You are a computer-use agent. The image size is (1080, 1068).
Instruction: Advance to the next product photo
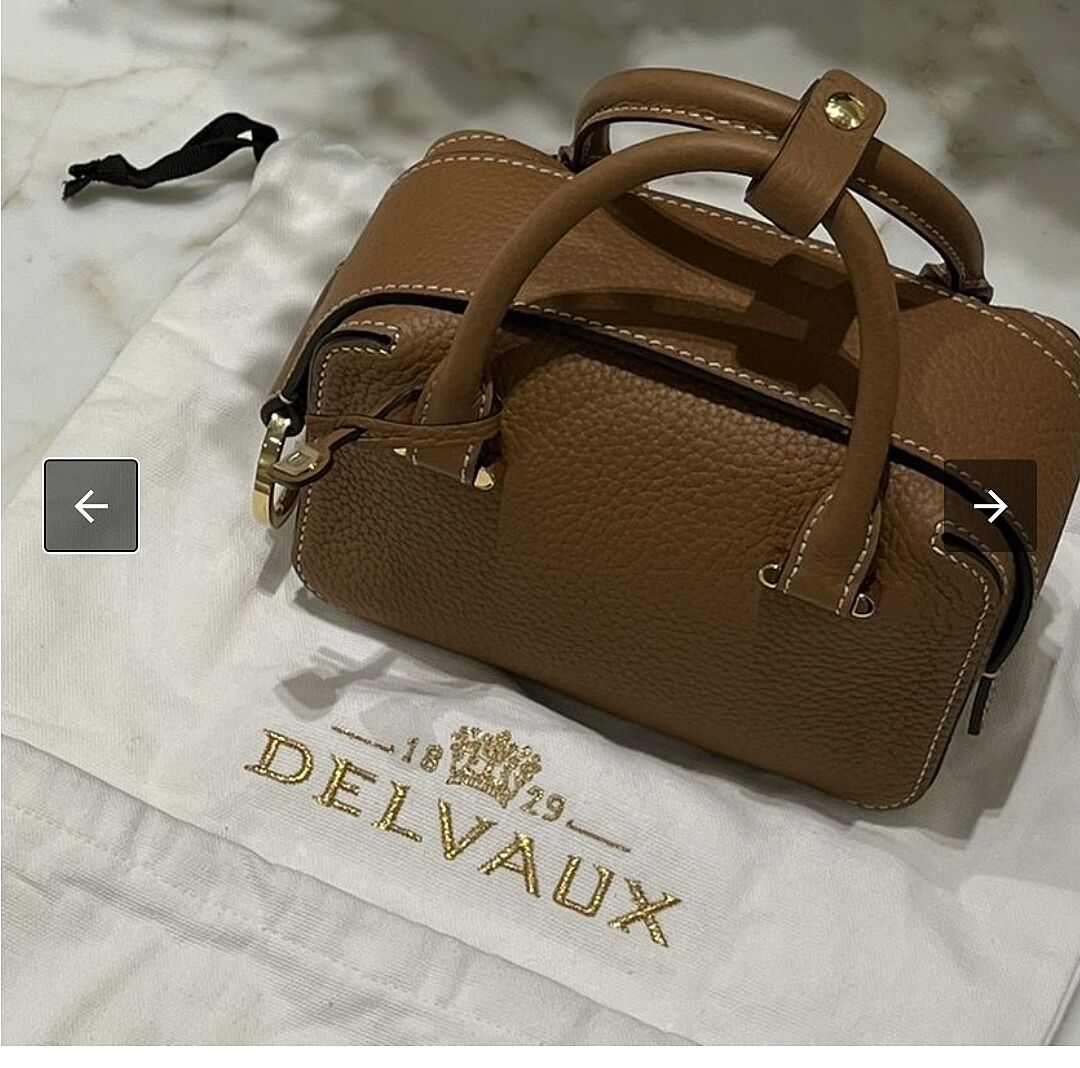point(990,506)
